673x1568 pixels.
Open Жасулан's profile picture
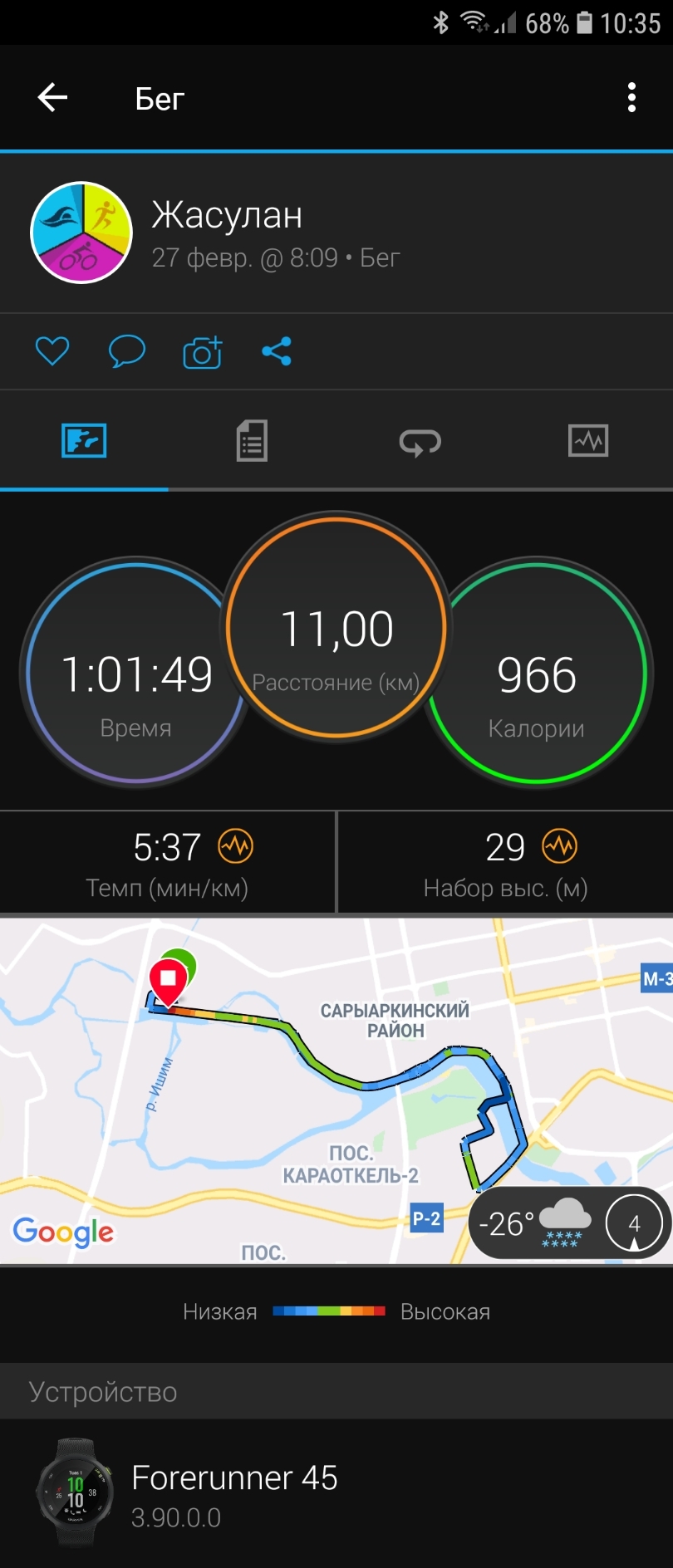(81, 233)
